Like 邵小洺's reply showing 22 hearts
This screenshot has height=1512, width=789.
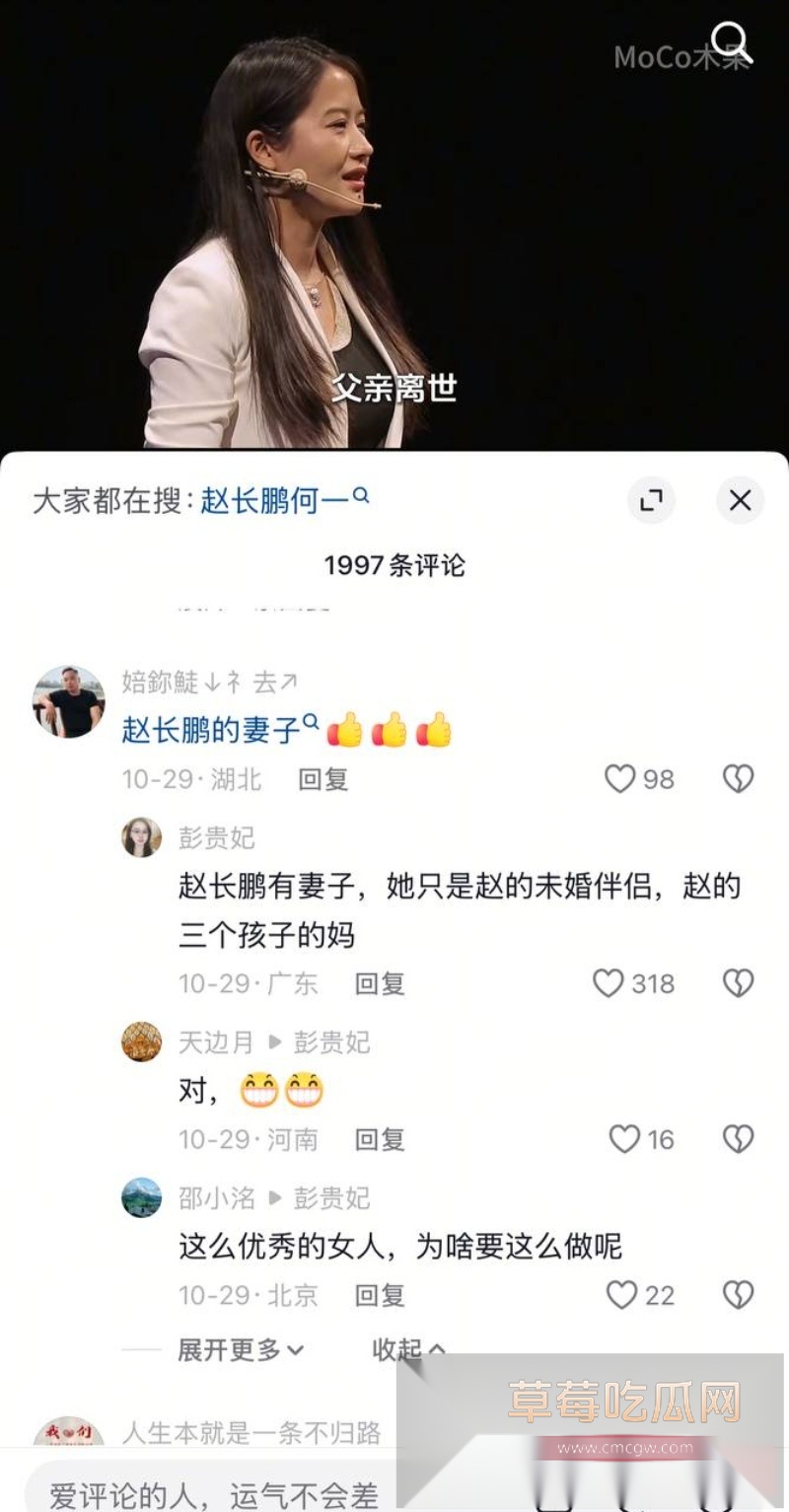(x=621, y=1296)
